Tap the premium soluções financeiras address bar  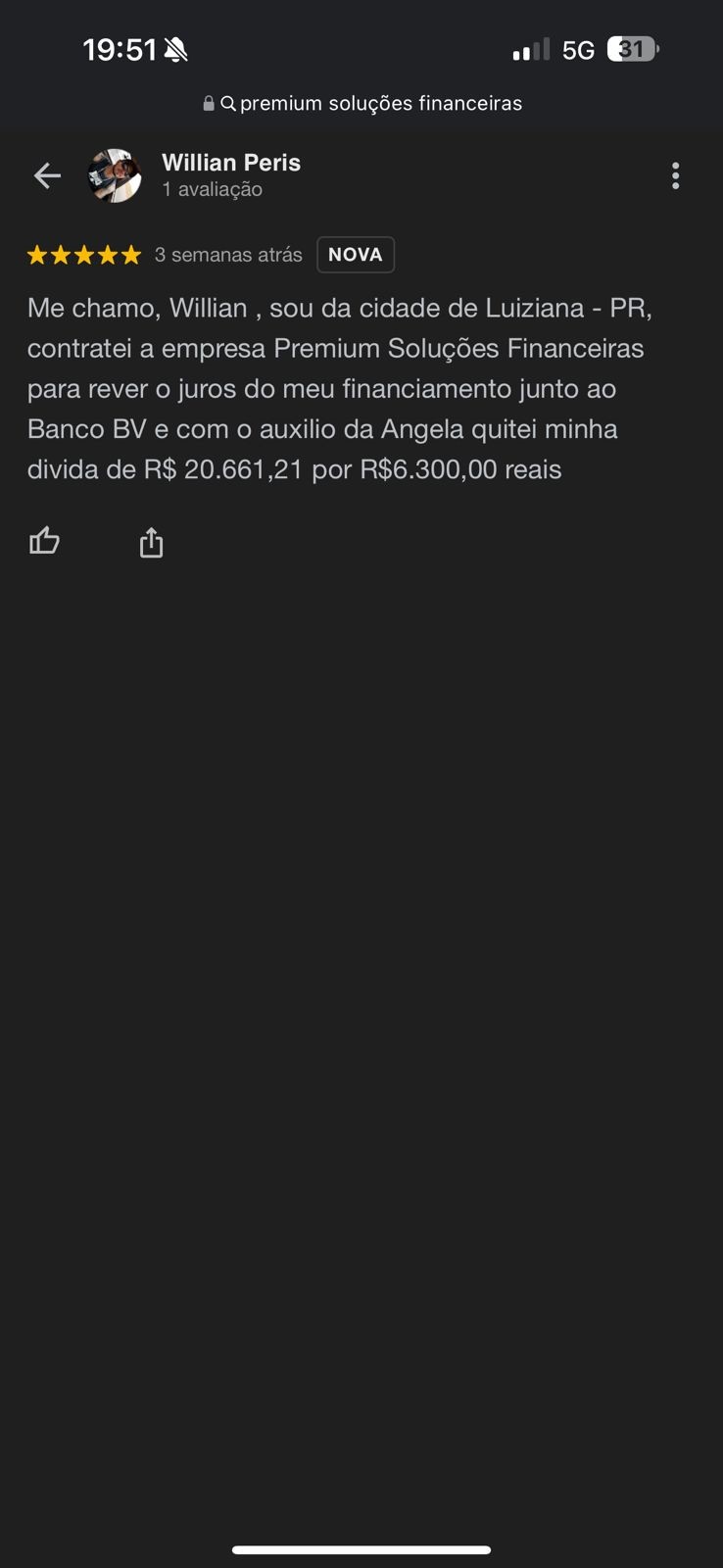click(x=361, y=103)
